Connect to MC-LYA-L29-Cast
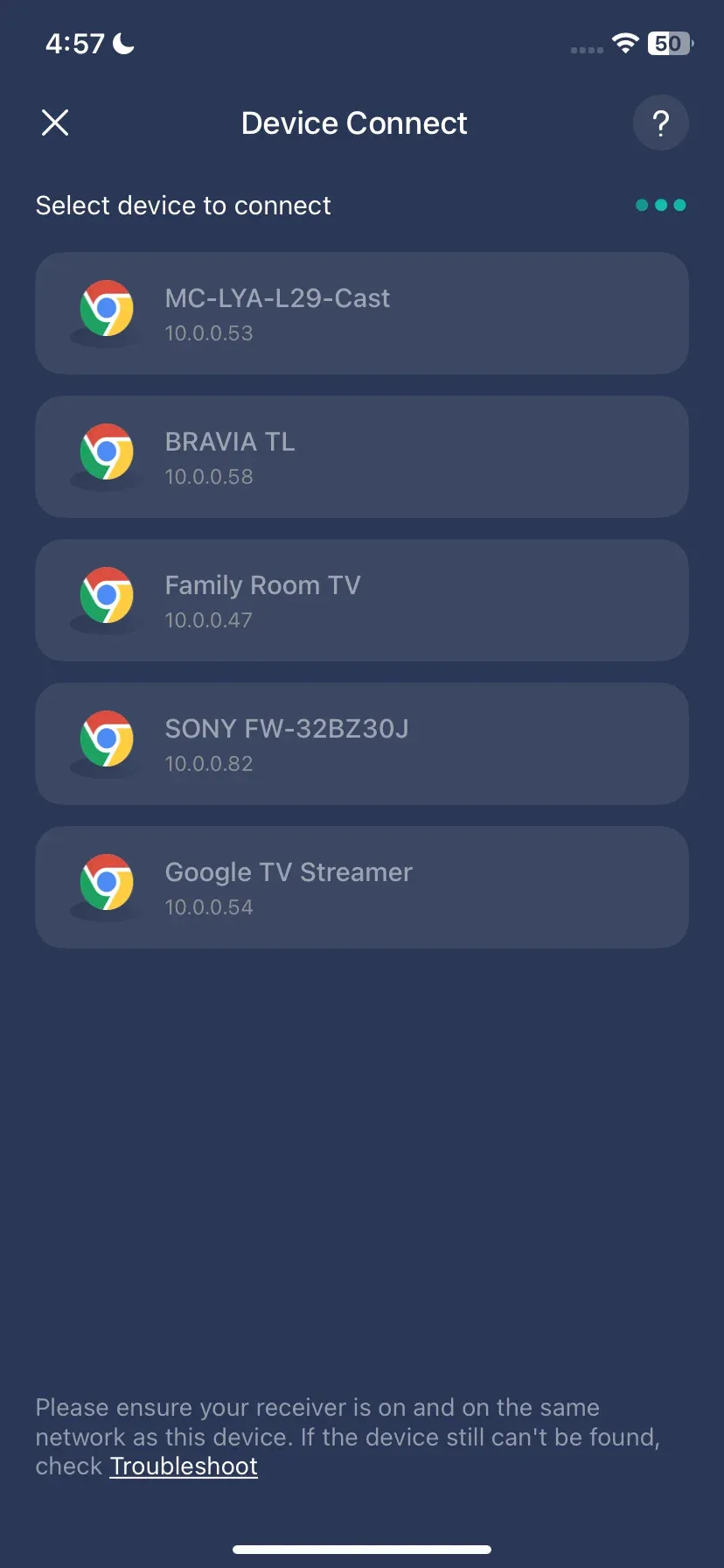 point(361,313)
